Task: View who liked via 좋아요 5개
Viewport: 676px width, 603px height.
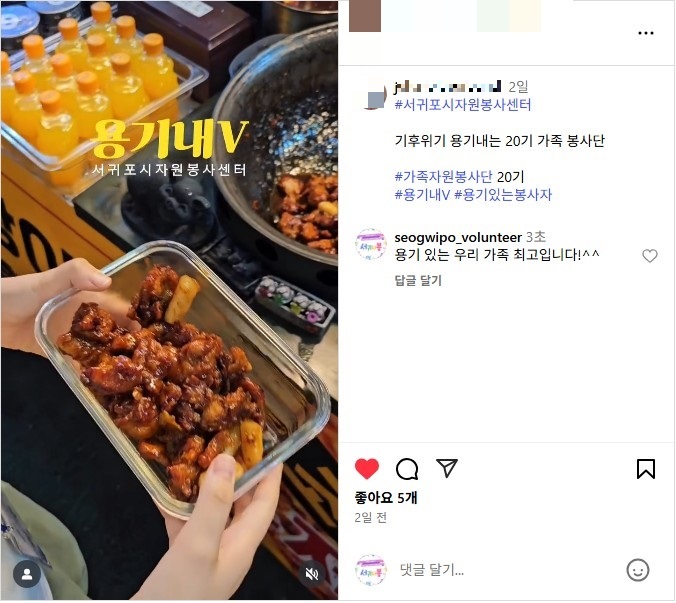Action: click(385, 497)
